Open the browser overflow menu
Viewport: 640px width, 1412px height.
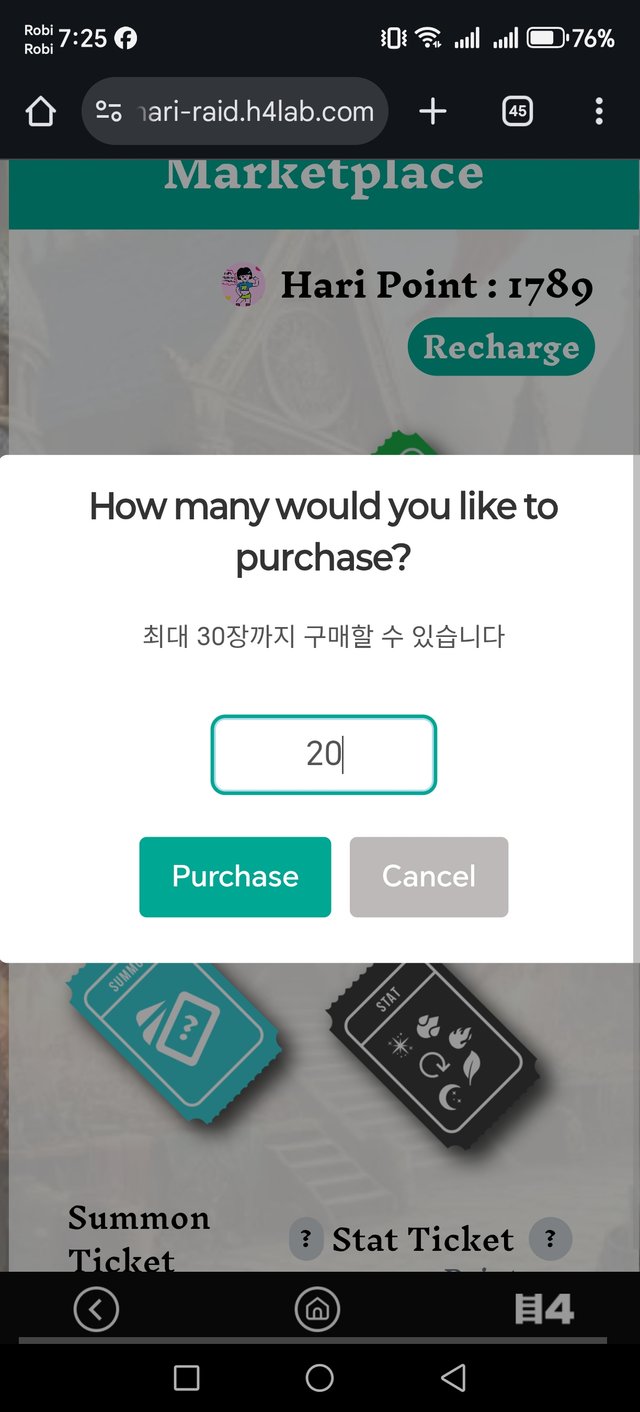click(x=598, y=112)
